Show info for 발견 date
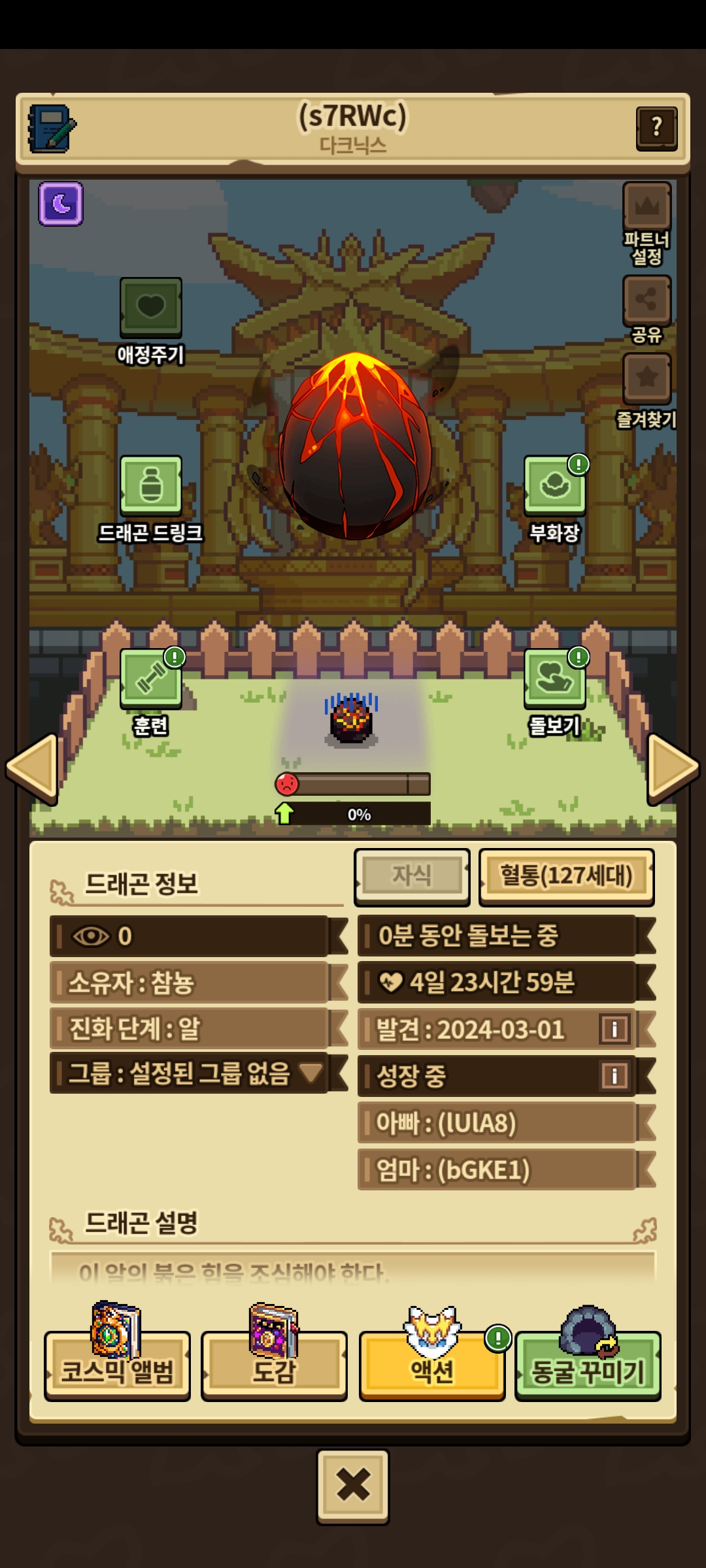This screenshot has height=1568, width=706. coord(614,1030)
